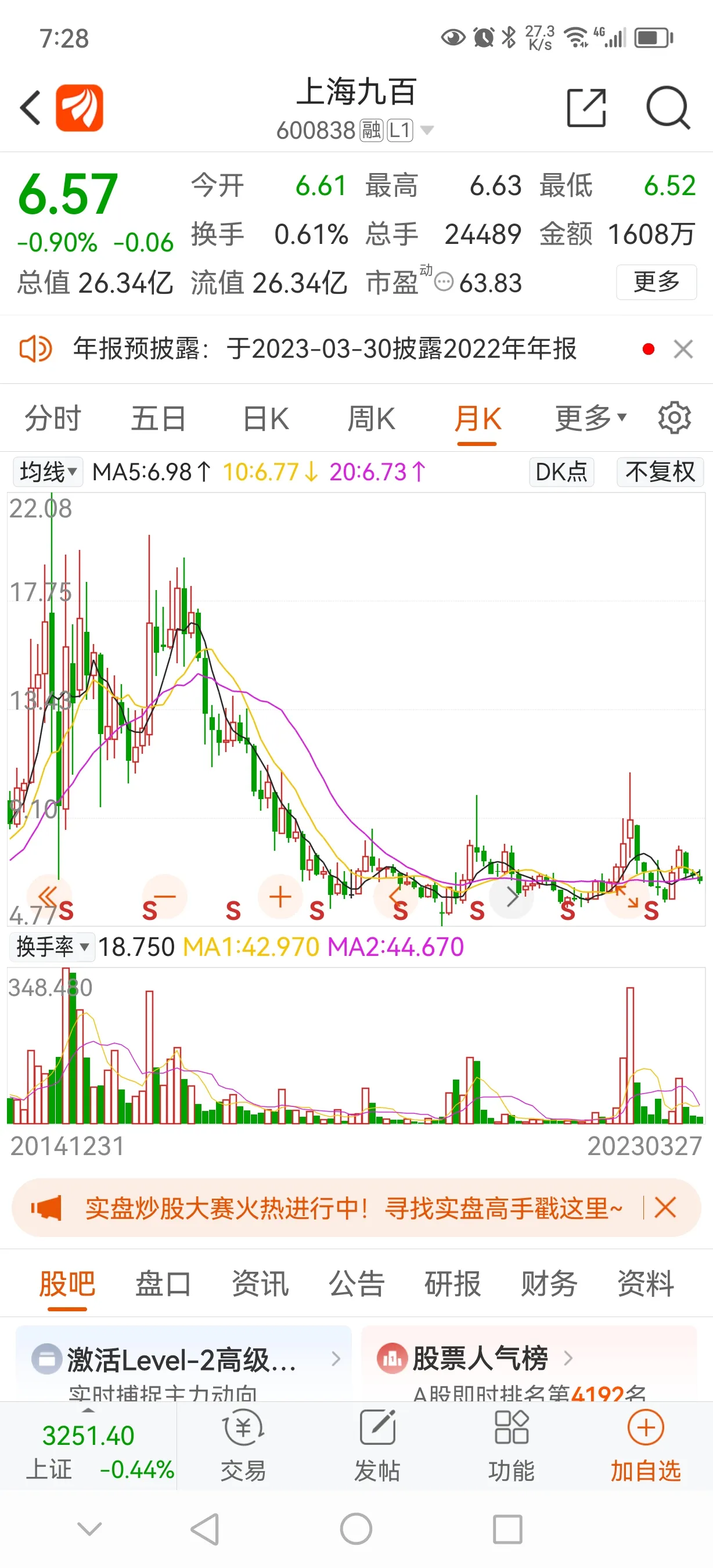713x1568 pixels.
Task: Open chart settings gear
Action: pos(674,418)
